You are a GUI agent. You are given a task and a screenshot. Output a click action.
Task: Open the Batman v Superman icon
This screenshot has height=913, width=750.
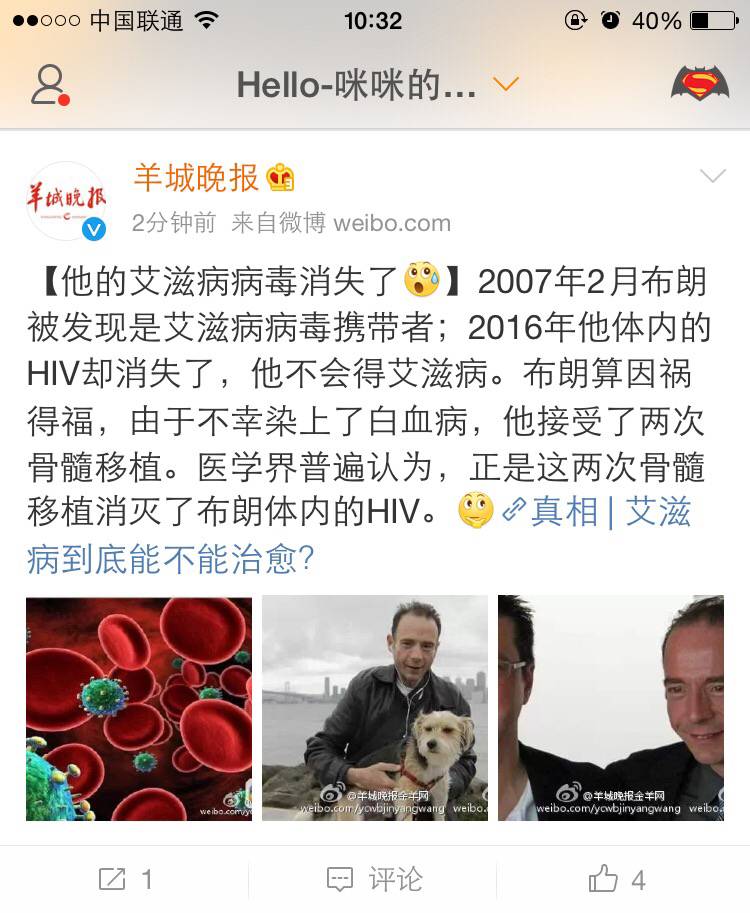click(700, 84)
